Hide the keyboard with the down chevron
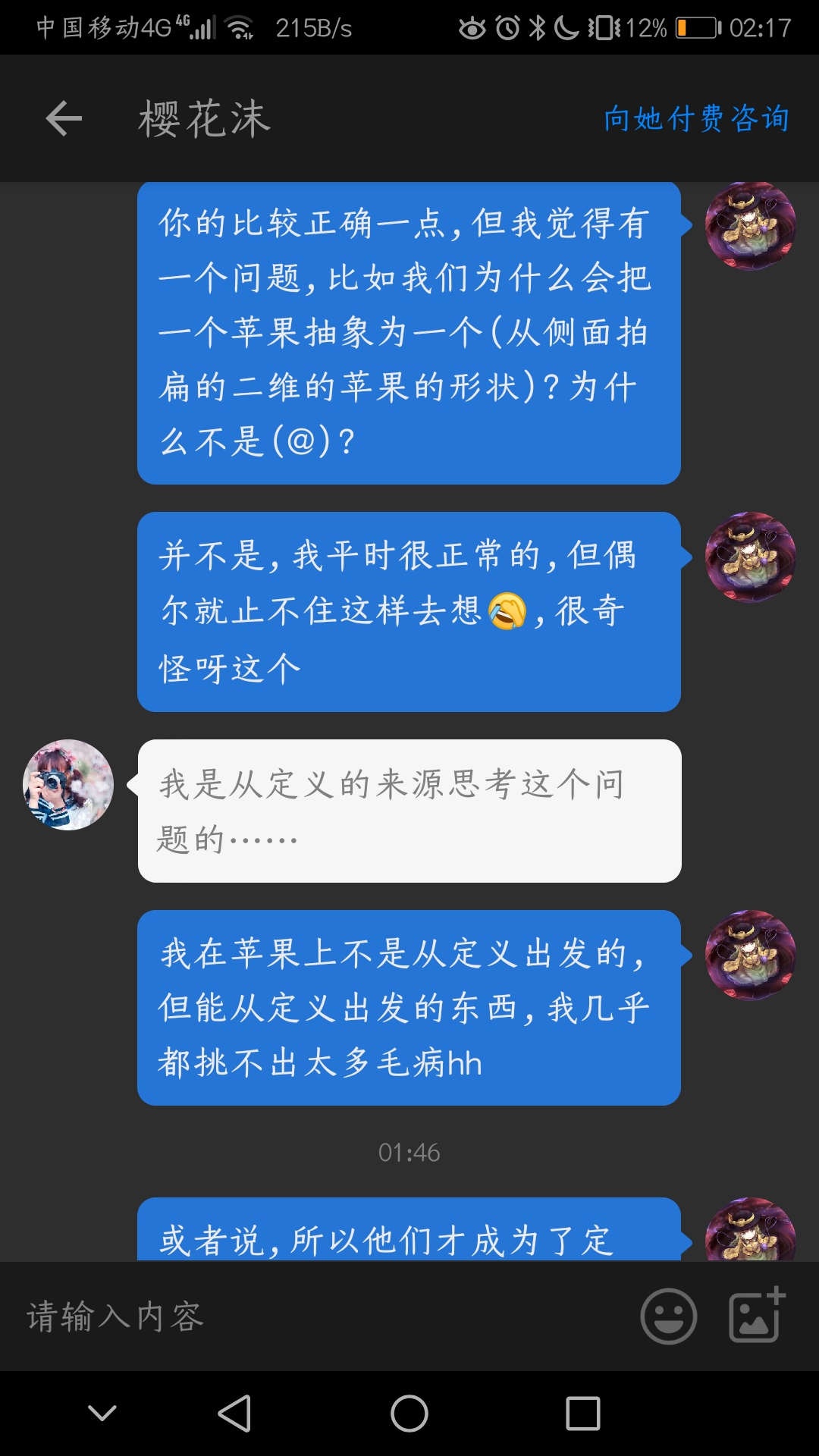The image size is (819, 1456). pos(102,1414)
